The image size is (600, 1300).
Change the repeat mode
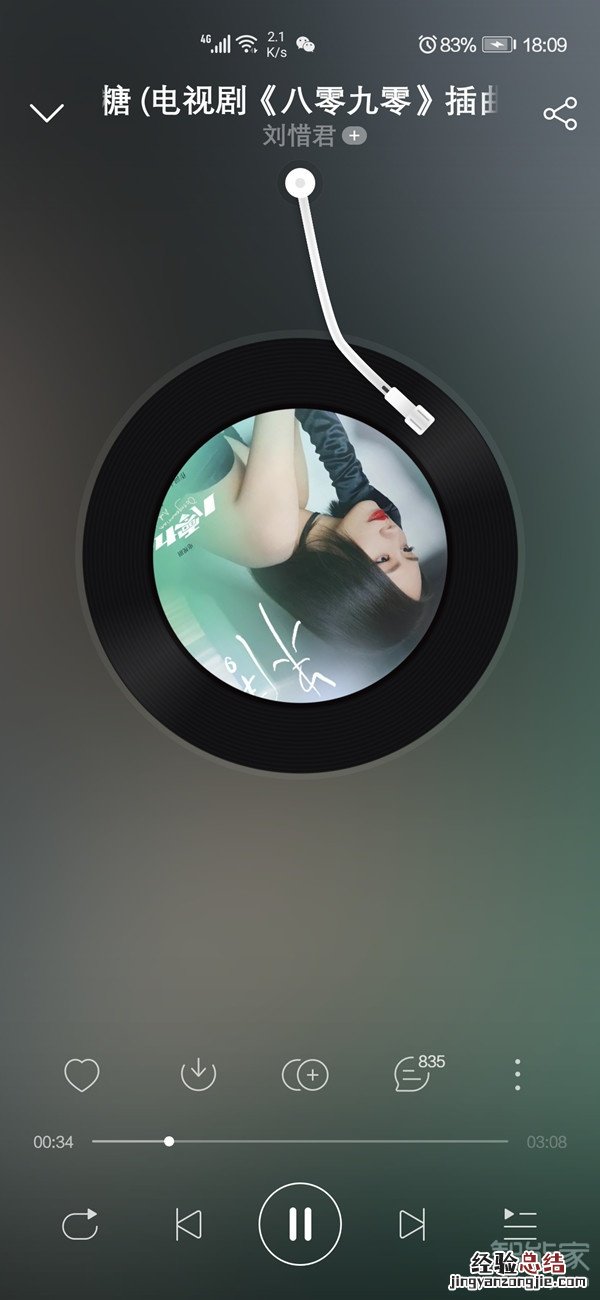(80, 1224)
